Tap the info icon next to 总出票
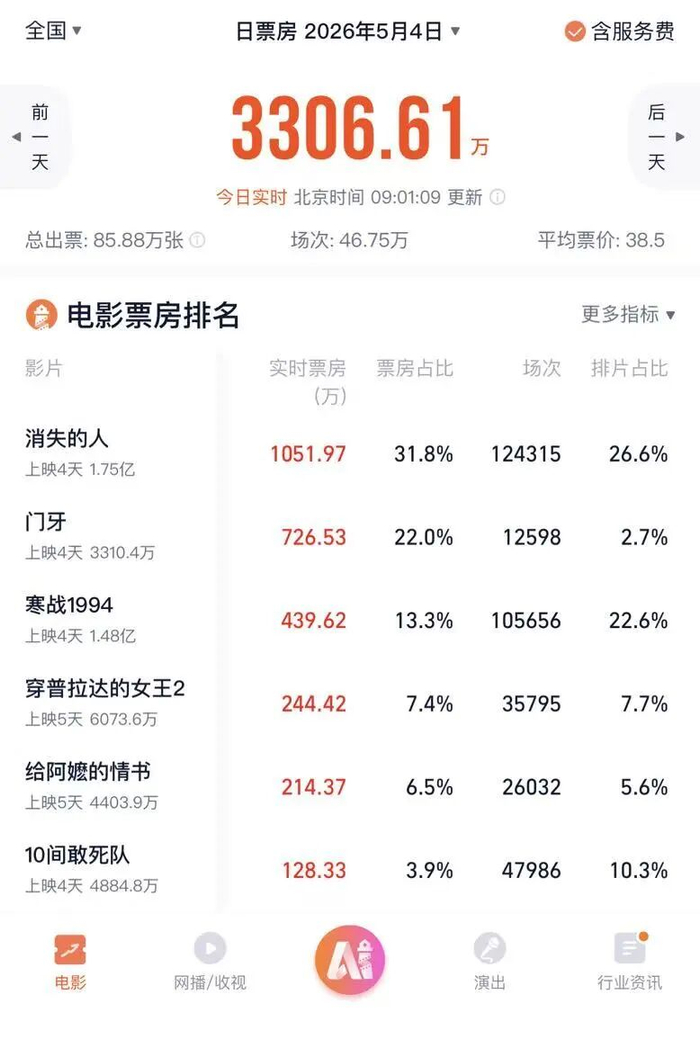This screenshot has width=700, height=1048. pyautogui.click(x=197, y=240)
